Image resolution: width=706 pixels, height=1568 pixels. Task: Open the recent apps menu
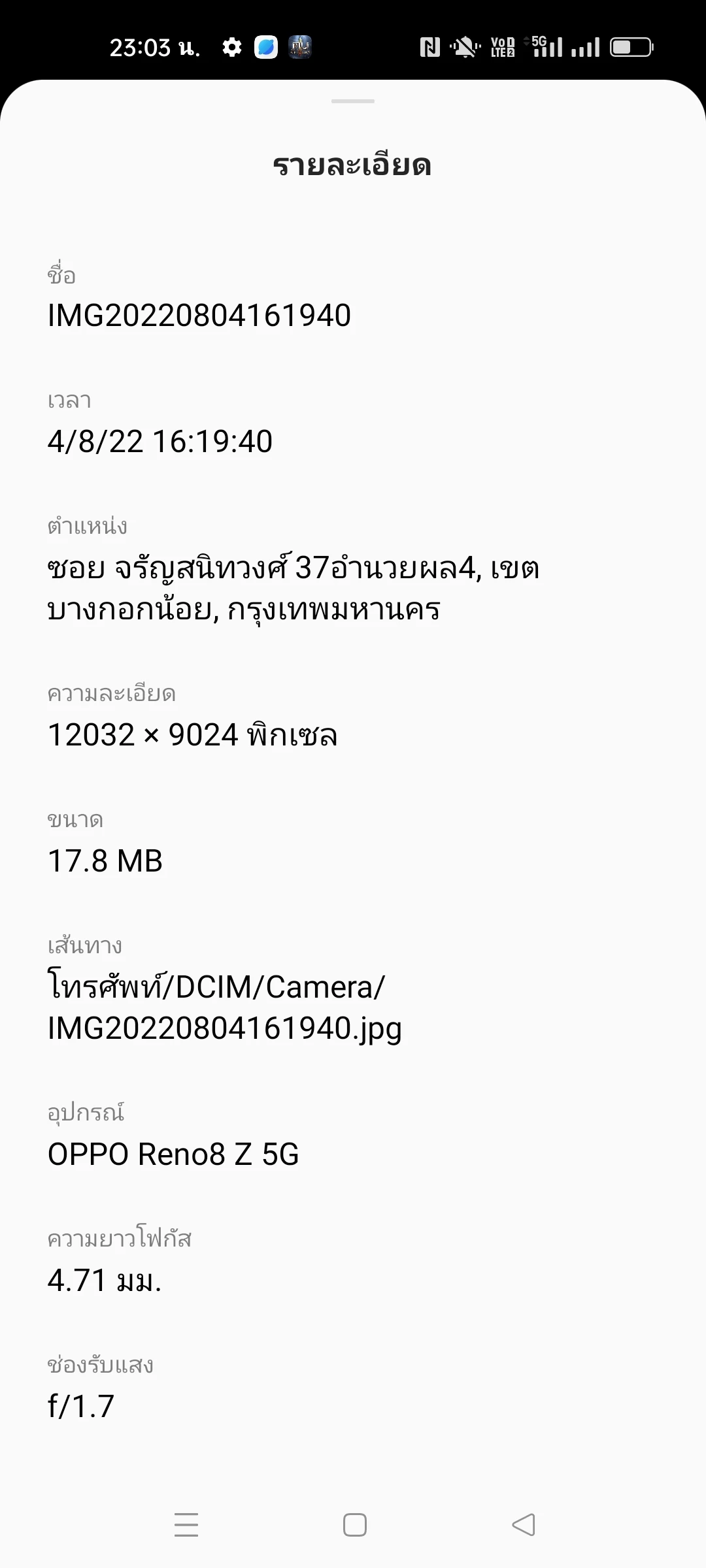coord(186,1525)
